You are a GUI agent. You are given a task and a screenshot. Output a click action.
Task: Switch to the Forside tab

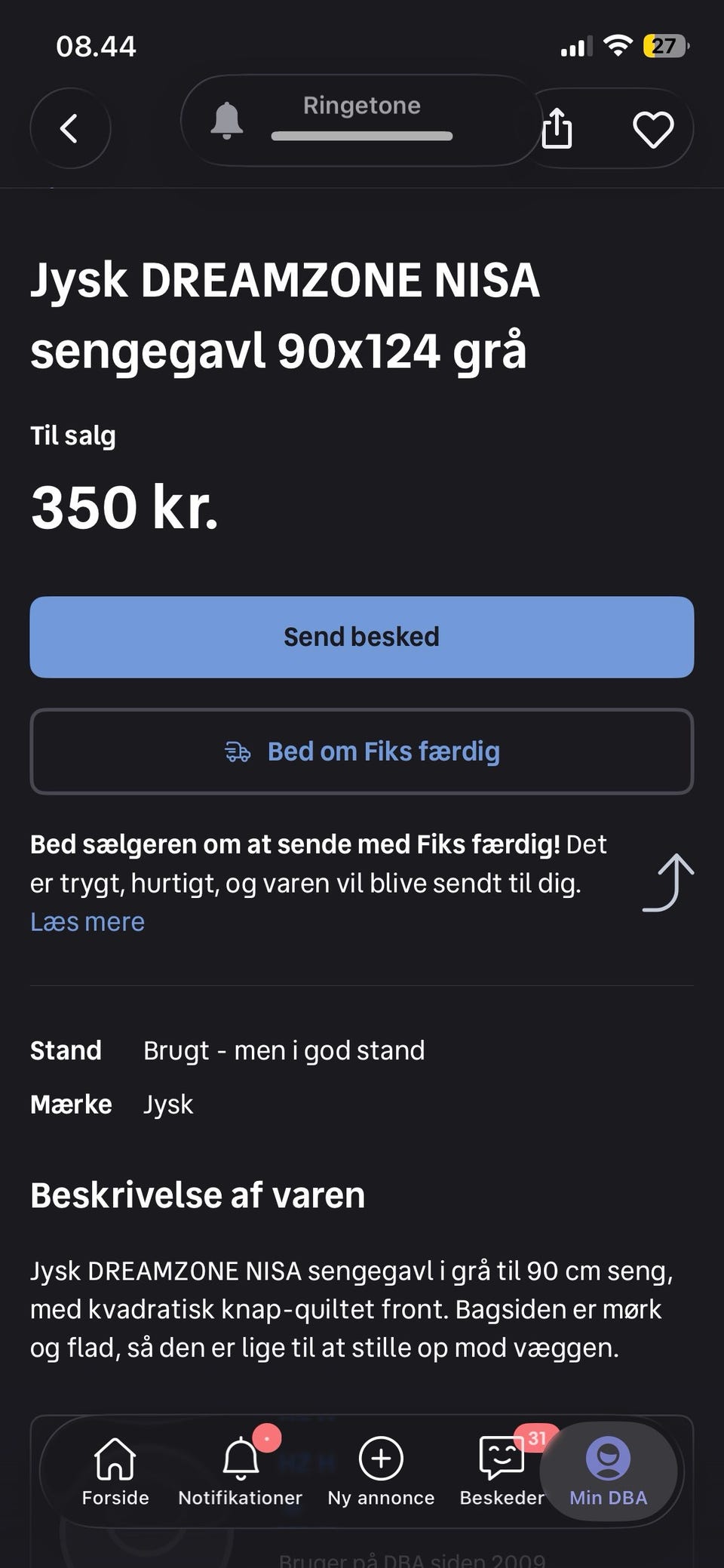[x=115, y=1473]
